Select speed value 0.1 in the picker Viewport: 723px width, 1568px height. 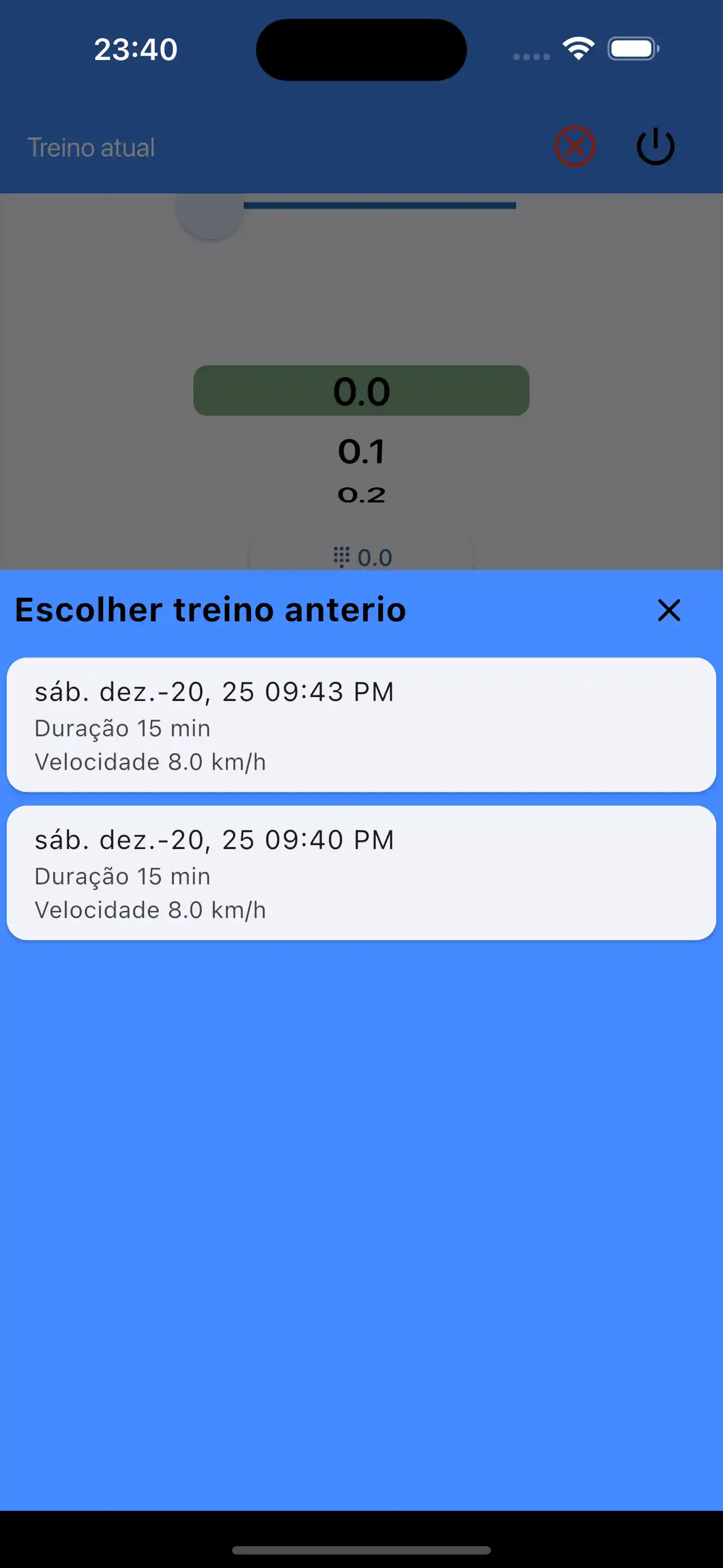[361, 451]
